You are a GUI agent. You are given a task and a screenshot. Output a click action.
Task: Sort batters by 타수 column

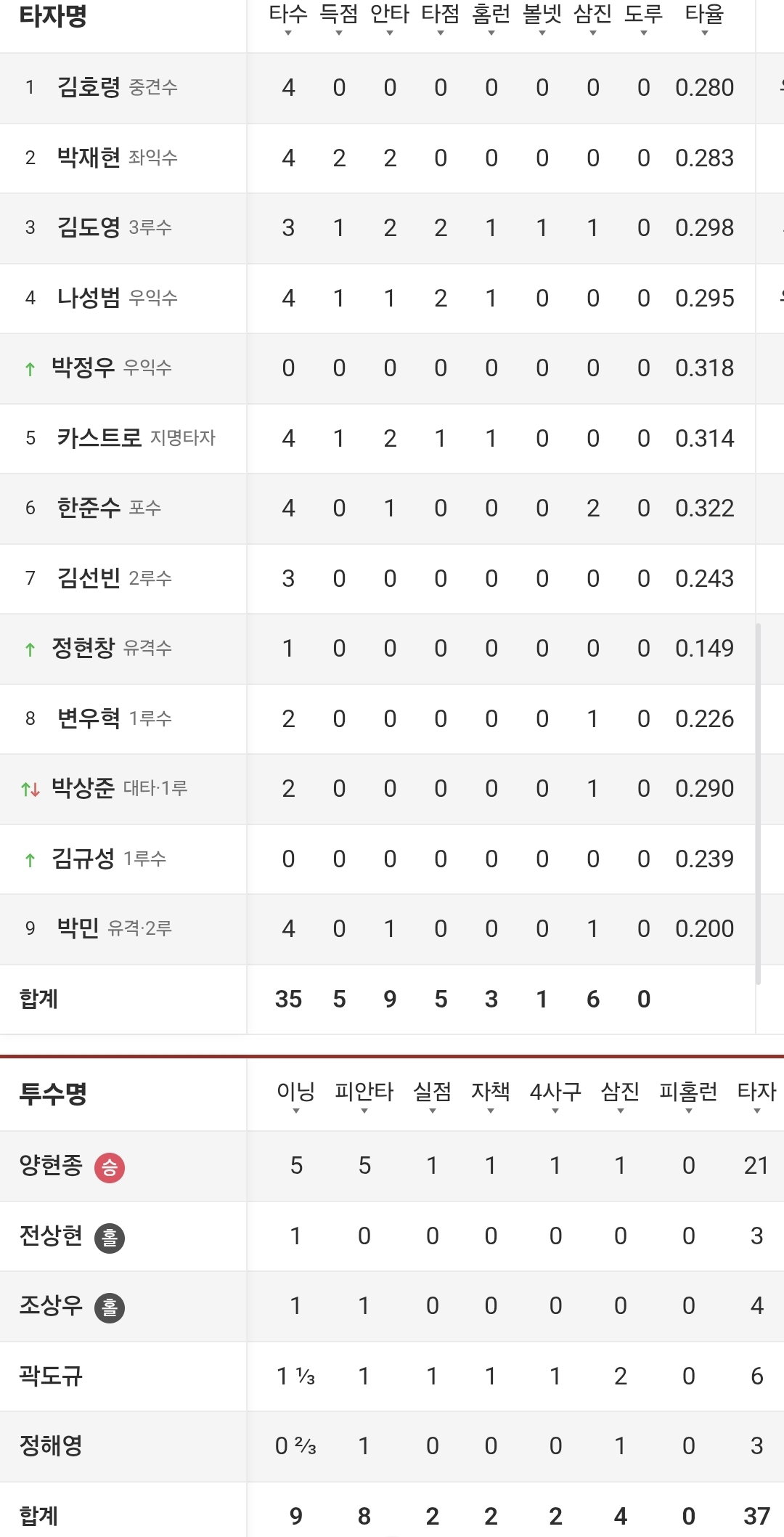288,19
